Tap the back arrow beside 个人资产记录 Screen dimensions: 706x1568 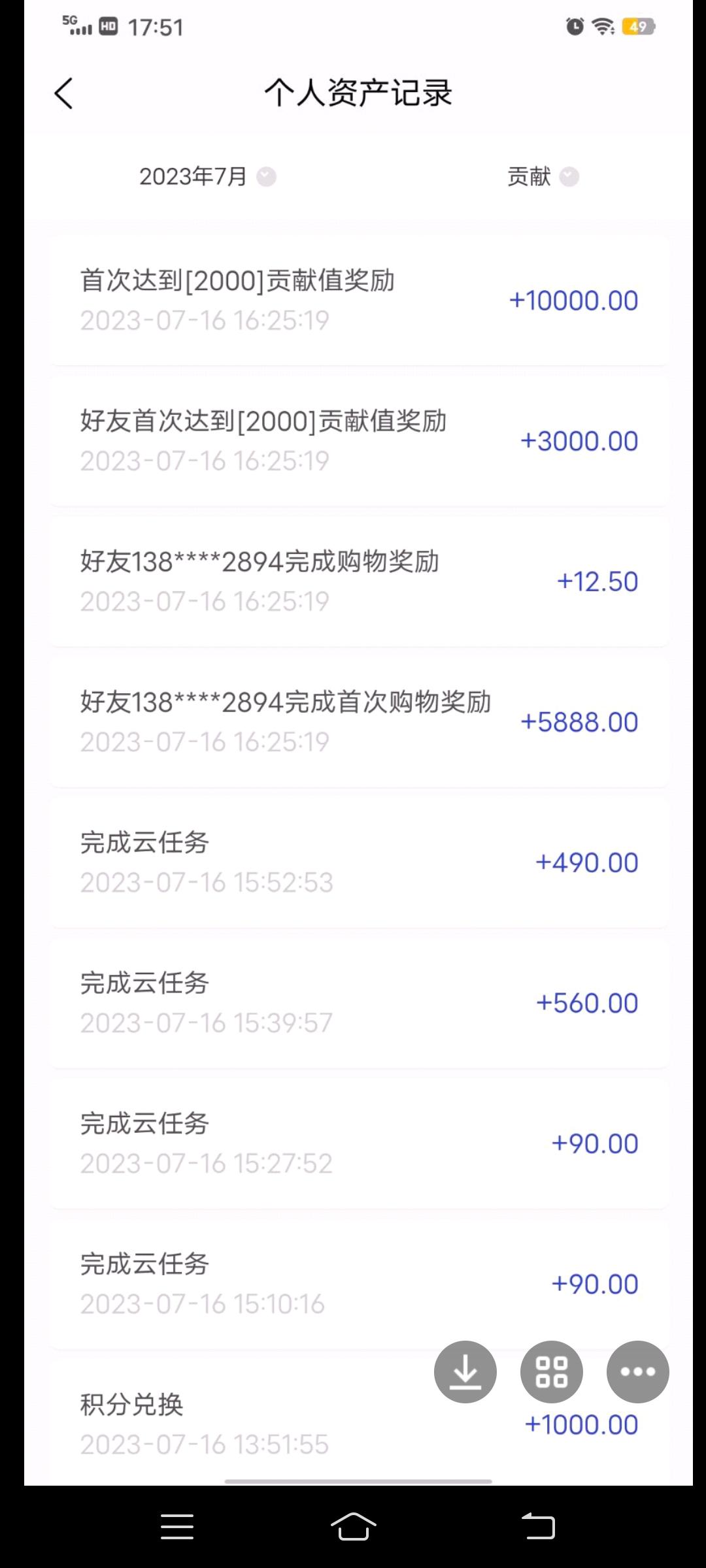pos(63,94)
